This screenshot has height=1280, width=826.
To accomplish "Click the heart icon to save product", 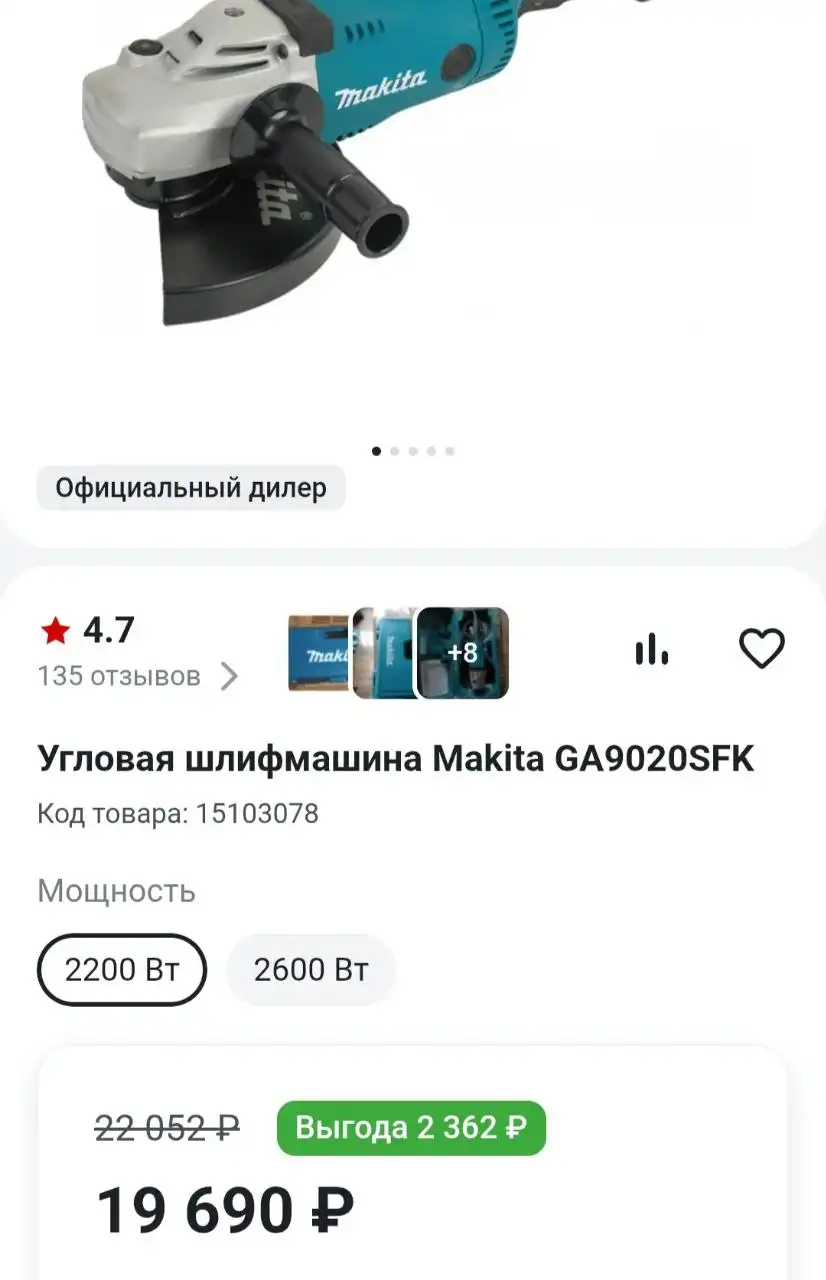I will (763, 647).
